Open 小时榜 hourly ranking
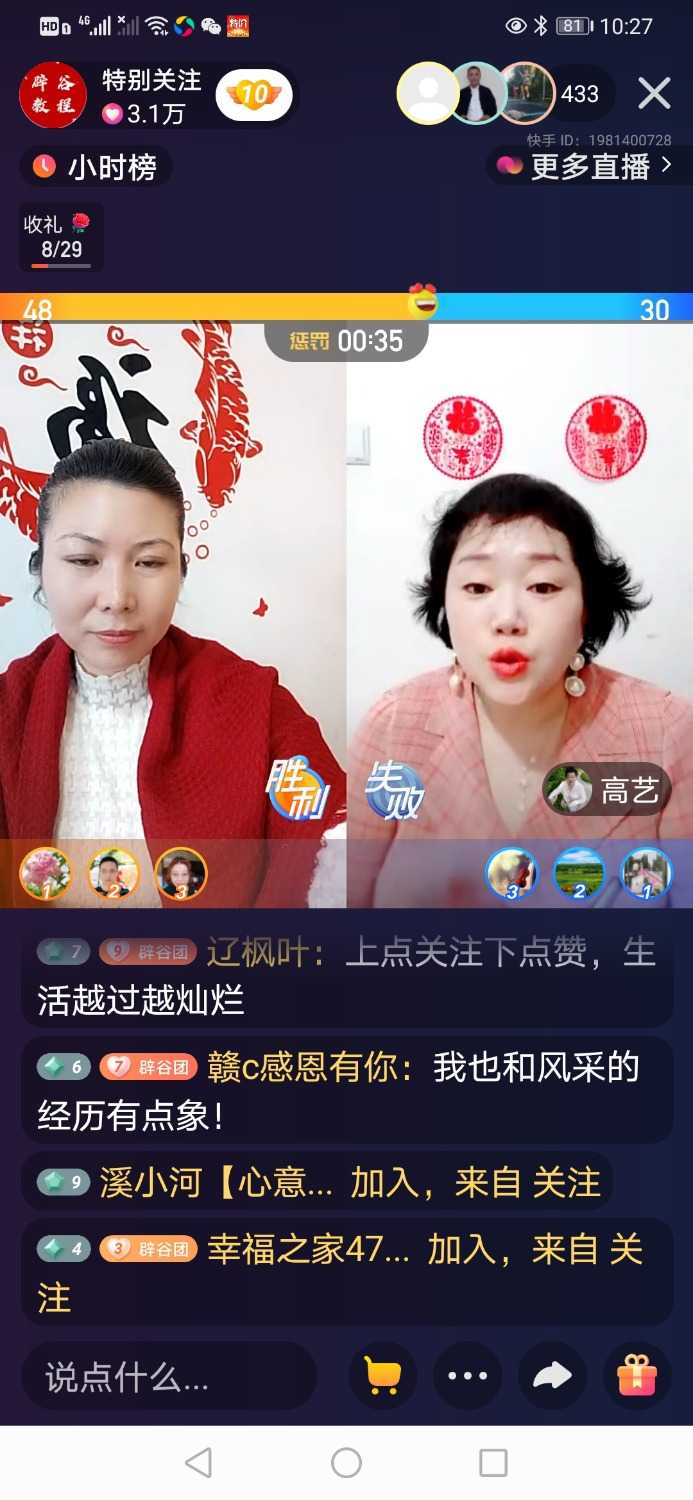This screenshot has width=693, height=1500. pyautogui.click(x=96, y=167)
